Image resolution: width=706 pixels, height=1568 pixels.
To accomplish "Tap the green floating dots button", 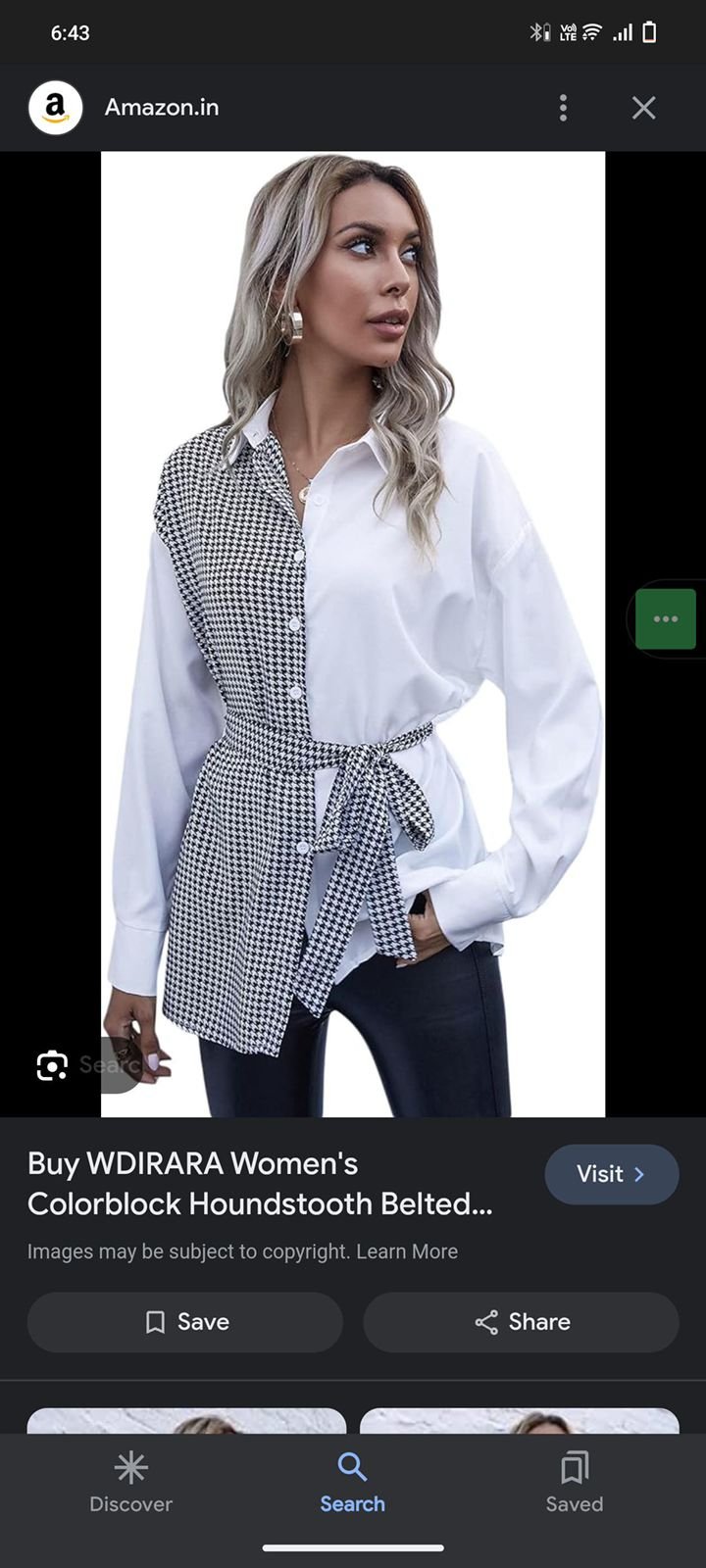I will (x=666, y=619).
